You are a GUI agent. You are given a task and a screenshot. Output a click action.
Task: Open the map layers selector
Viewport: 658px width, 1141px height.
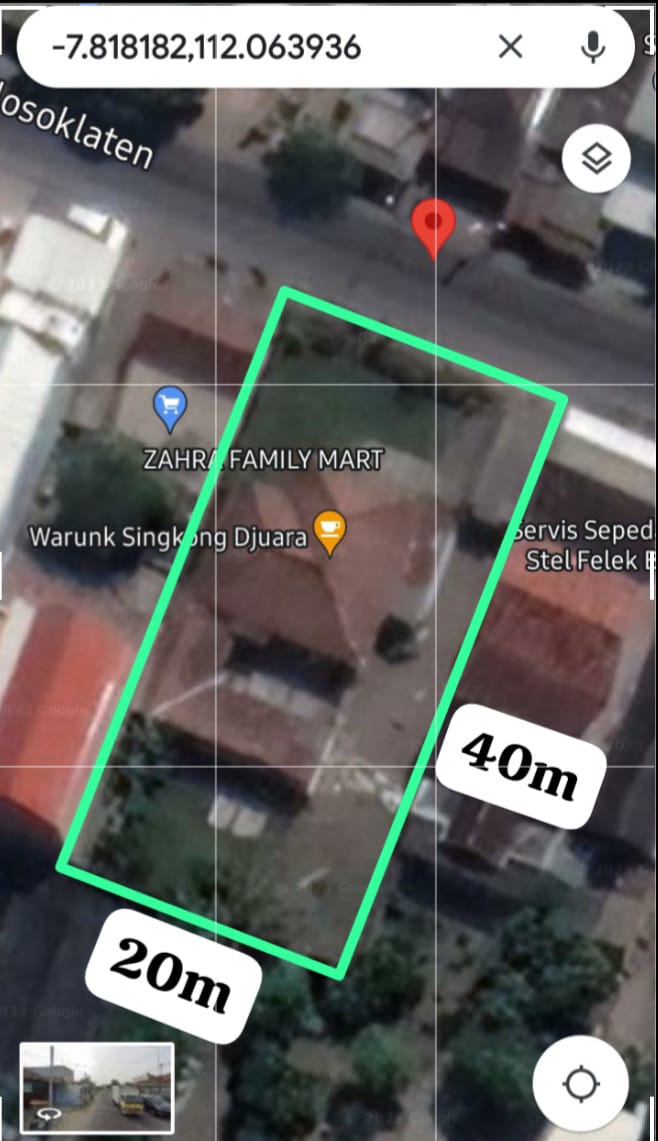point(596,158)
